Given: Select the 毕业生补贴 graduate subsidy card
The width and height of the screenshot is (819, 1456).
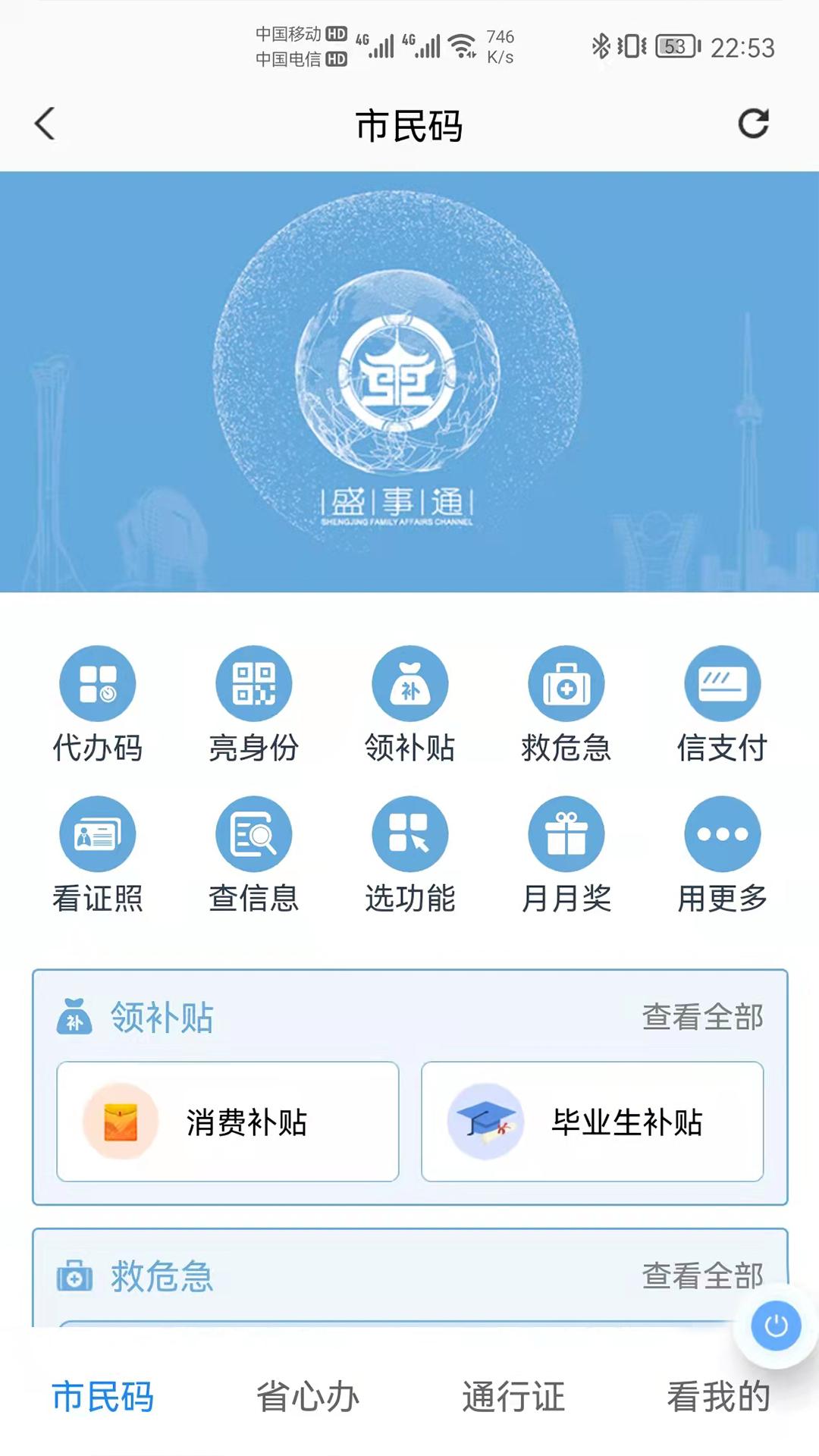Looking at the screenshot, I should [x=594, y=1121].
